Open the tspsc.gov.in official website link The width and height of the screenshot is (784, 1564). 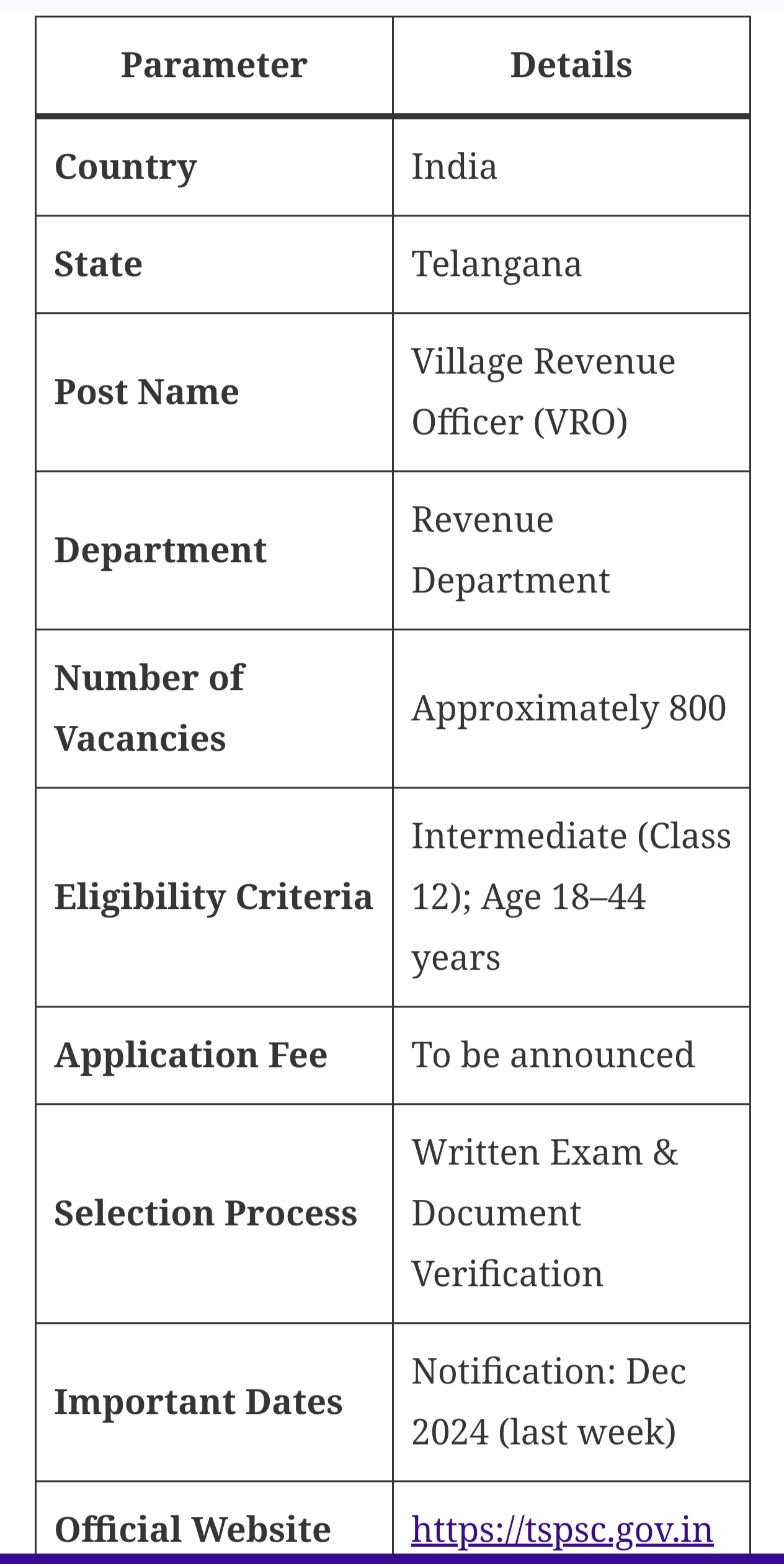[562, 1529]
